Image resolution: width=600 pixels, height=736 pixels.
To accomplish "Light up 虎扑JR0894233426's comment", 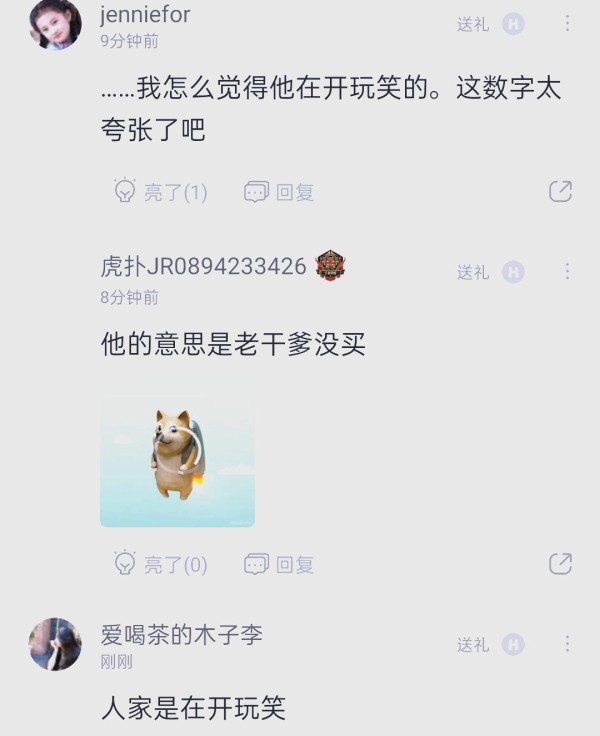I will pos(160,564).
